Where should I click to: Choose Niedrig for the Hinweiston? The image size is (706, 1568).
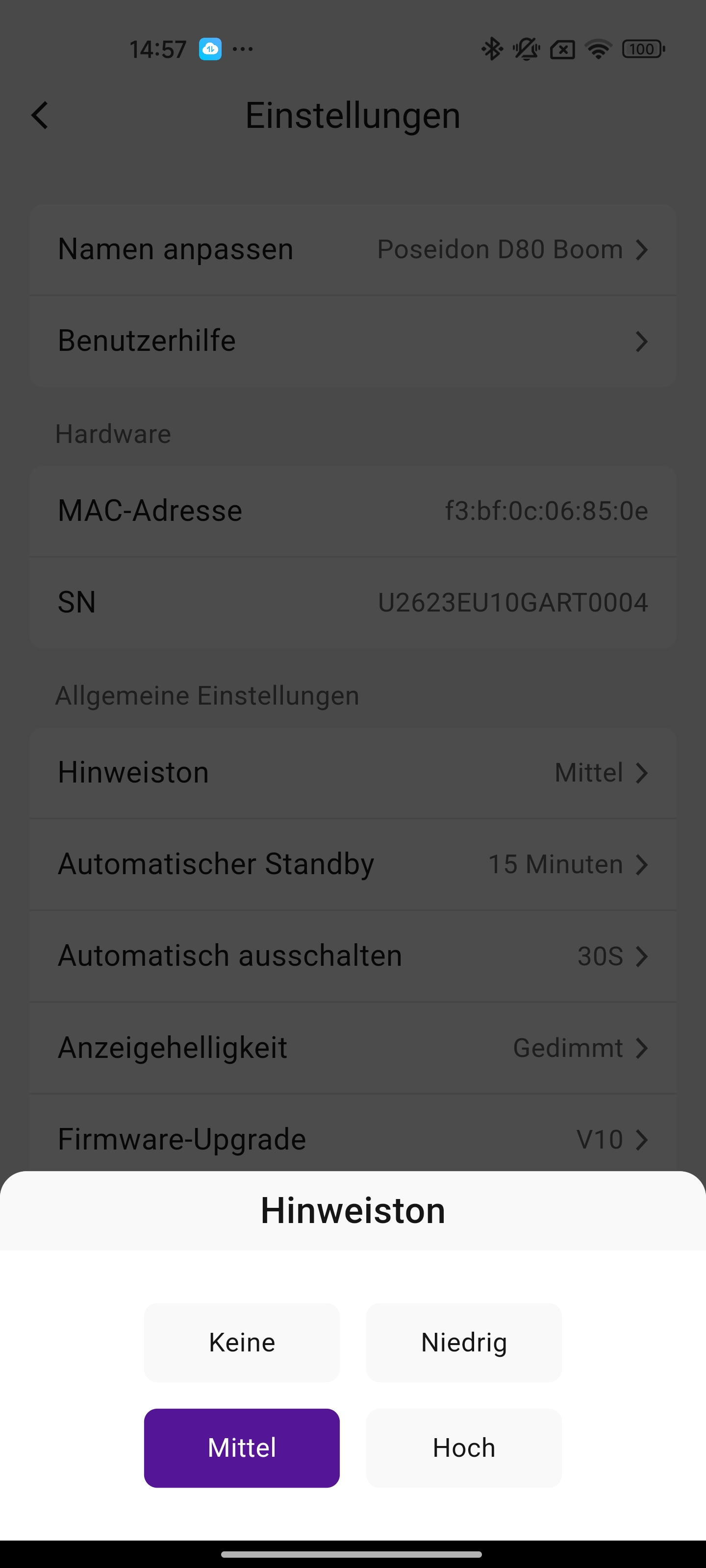tap(464, 1342)
